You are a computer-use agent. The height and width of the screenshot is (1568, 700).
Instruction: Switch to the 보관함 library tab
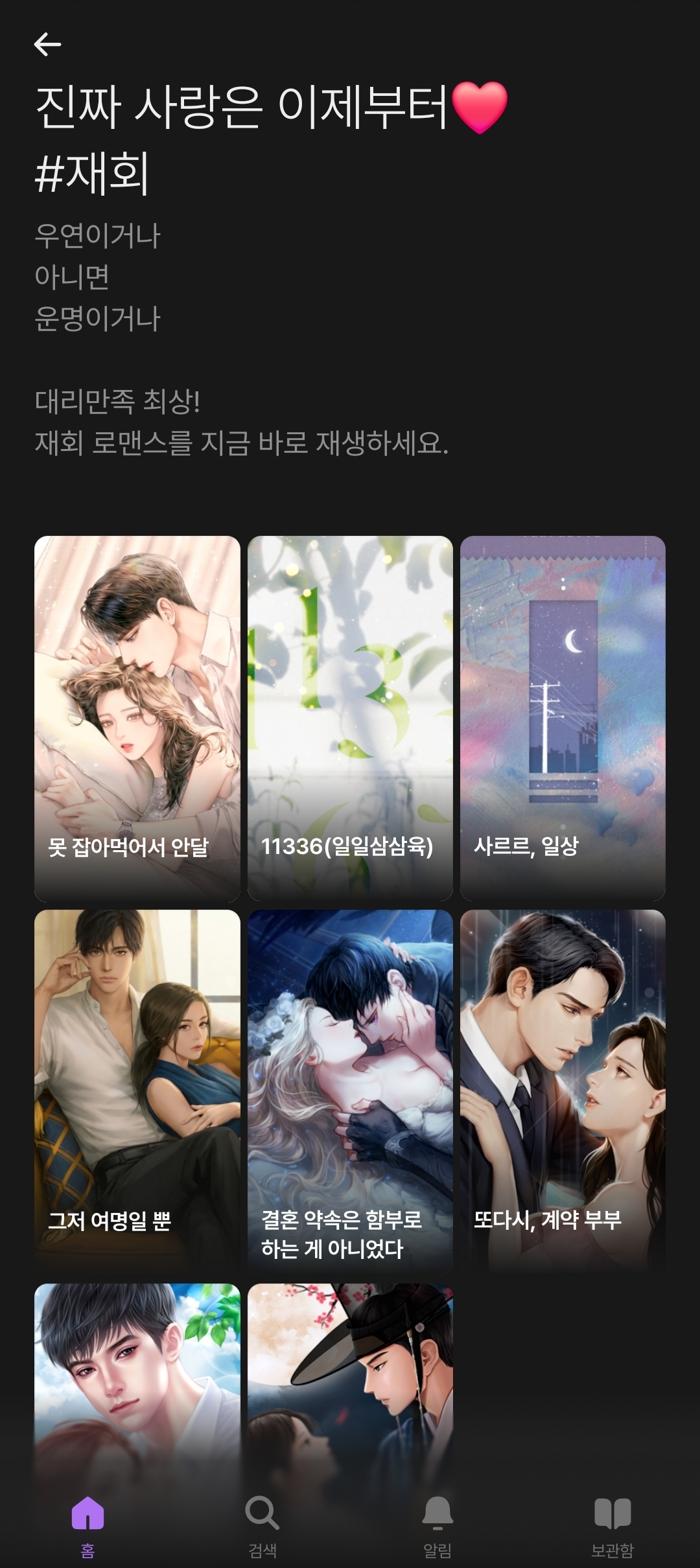(612, 1527)
